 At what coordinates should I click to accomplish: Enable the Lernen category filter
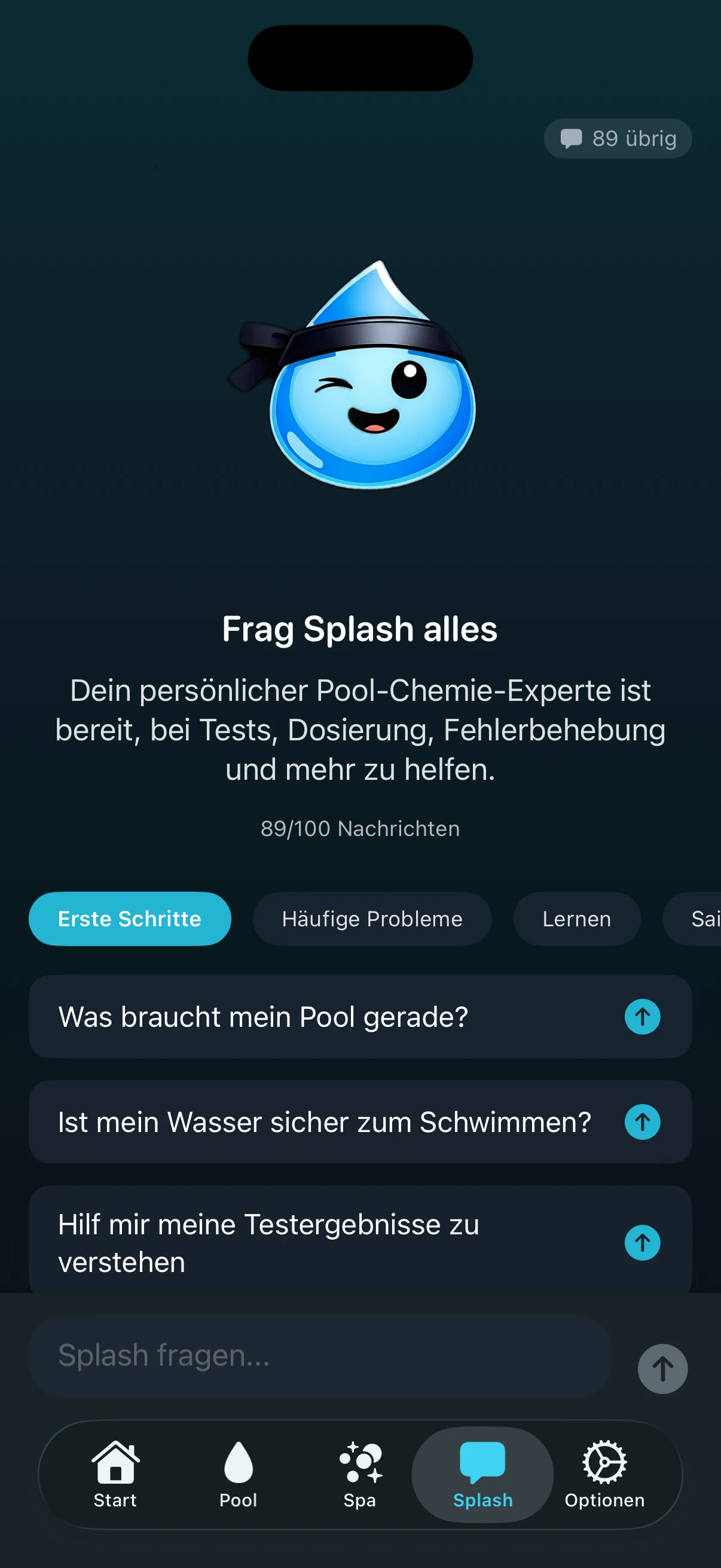click(x=576, y=919)
